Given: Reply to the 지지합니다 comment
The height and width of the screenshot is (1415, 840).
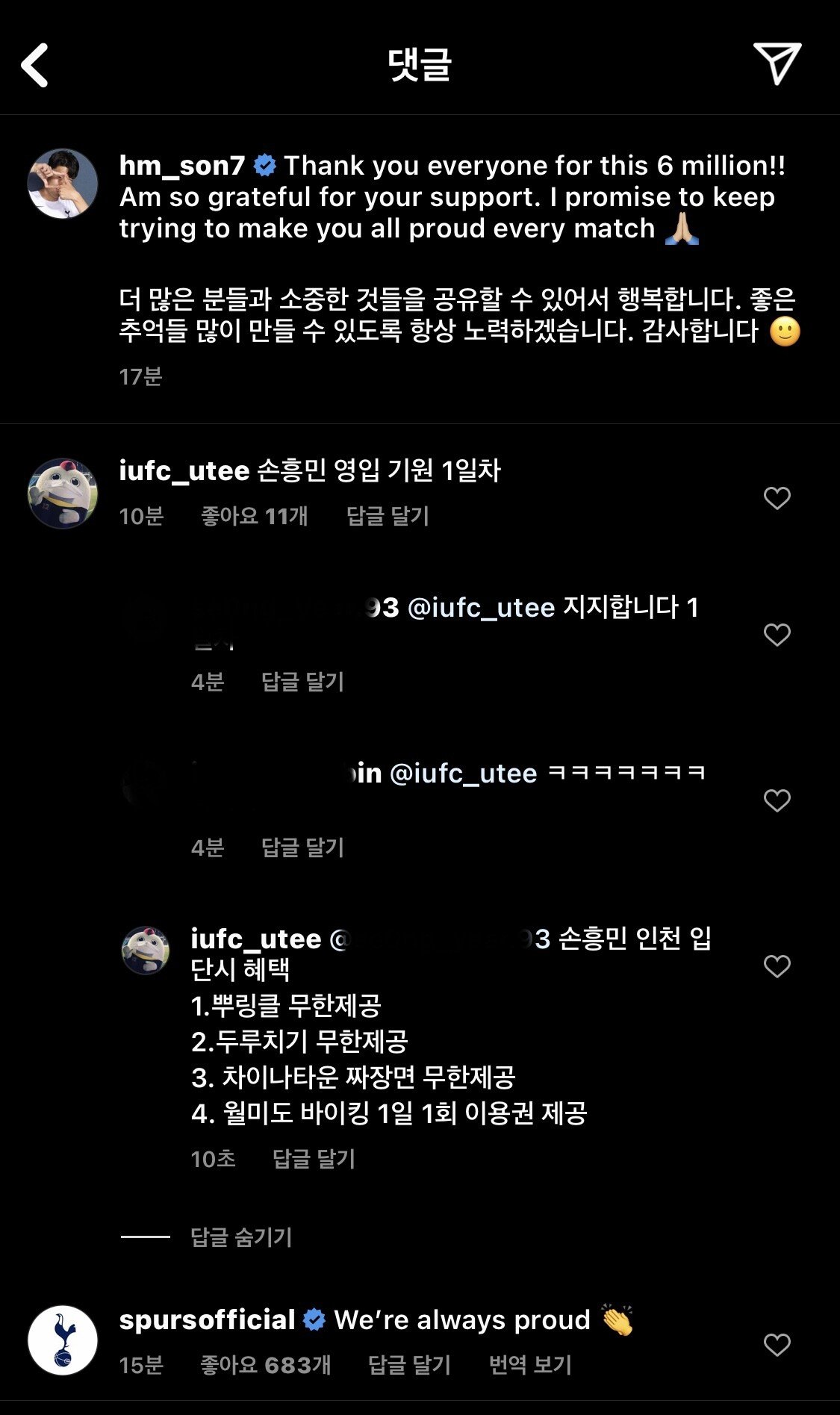Looking at the screenshot, I should point(302,682).
